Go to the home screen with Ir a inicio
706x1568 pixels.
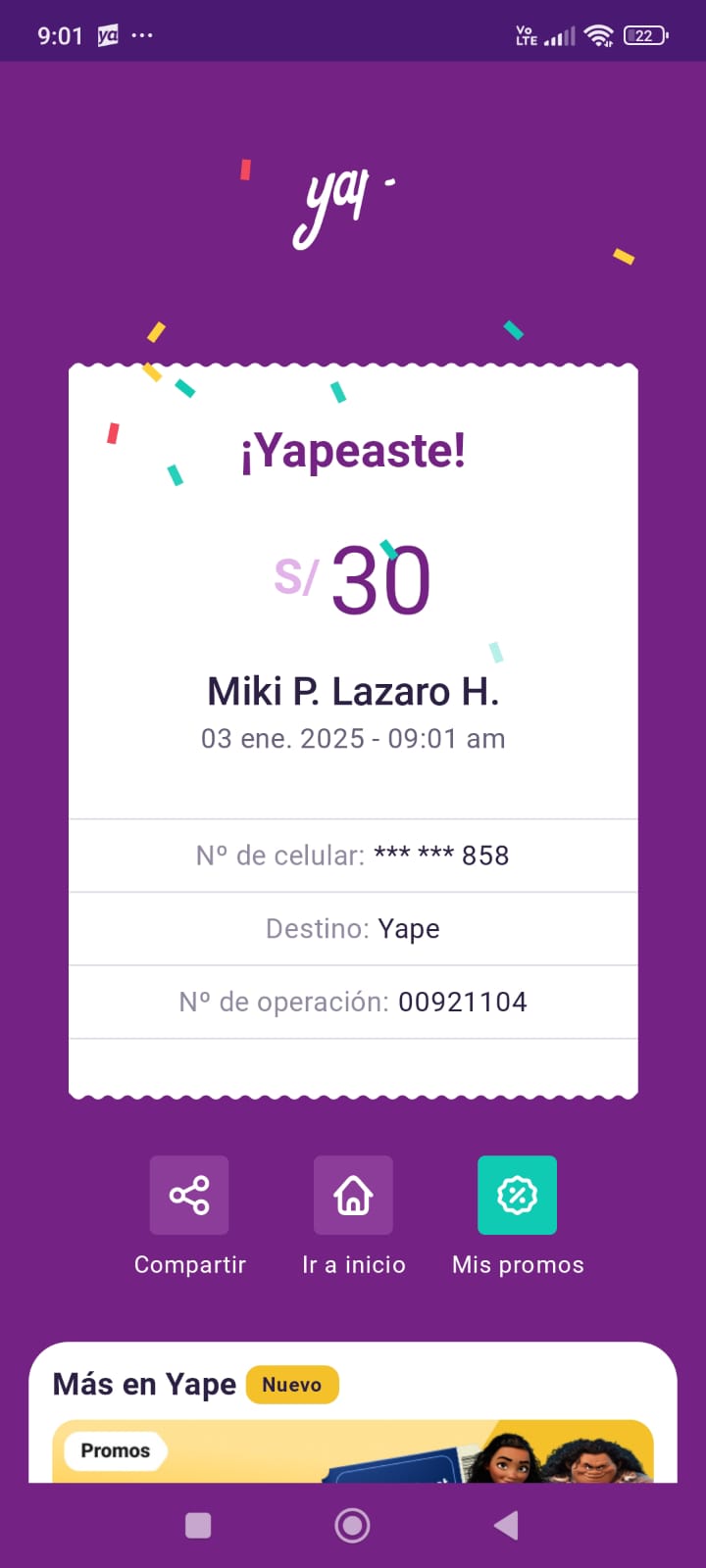(x=353, y=1195)
